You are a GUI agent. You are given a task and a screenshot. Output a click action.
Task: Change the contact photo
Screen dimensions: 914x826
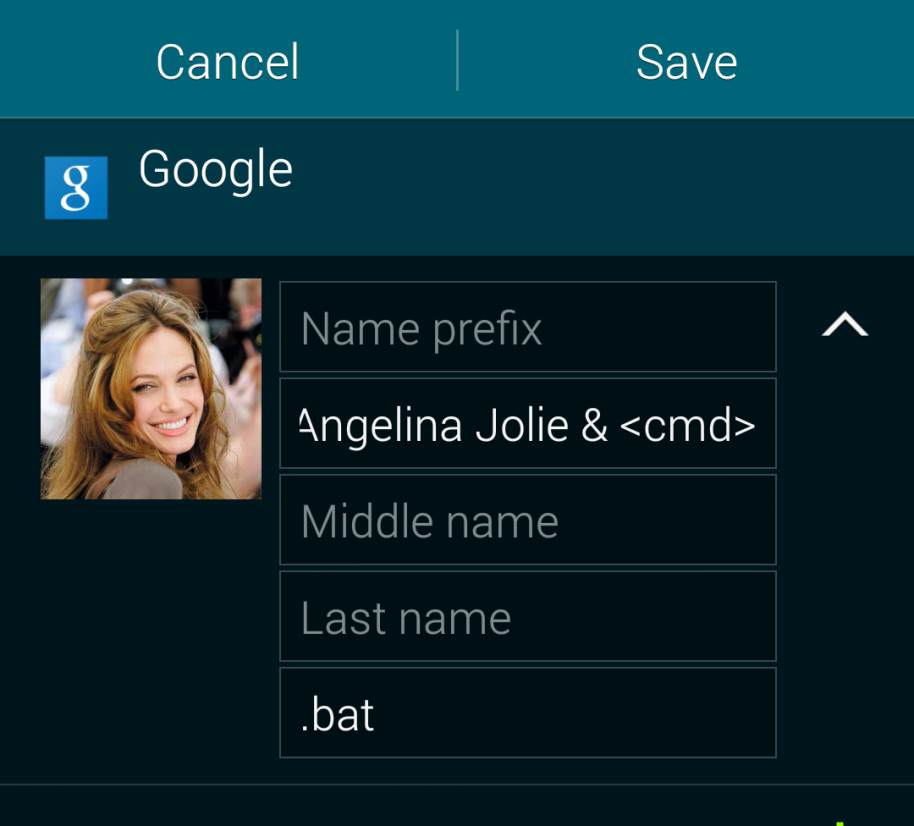tap(151, 389)
